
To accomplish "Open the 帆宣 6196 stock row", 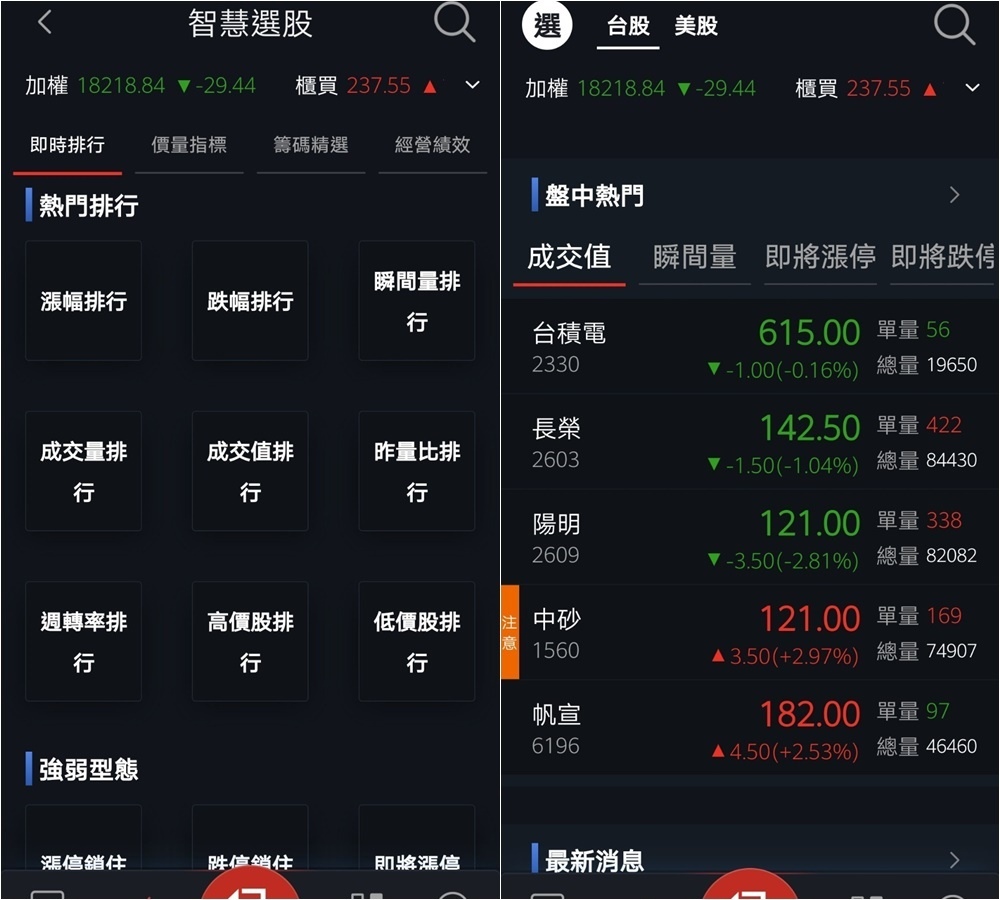I will [x=750, y=729].
